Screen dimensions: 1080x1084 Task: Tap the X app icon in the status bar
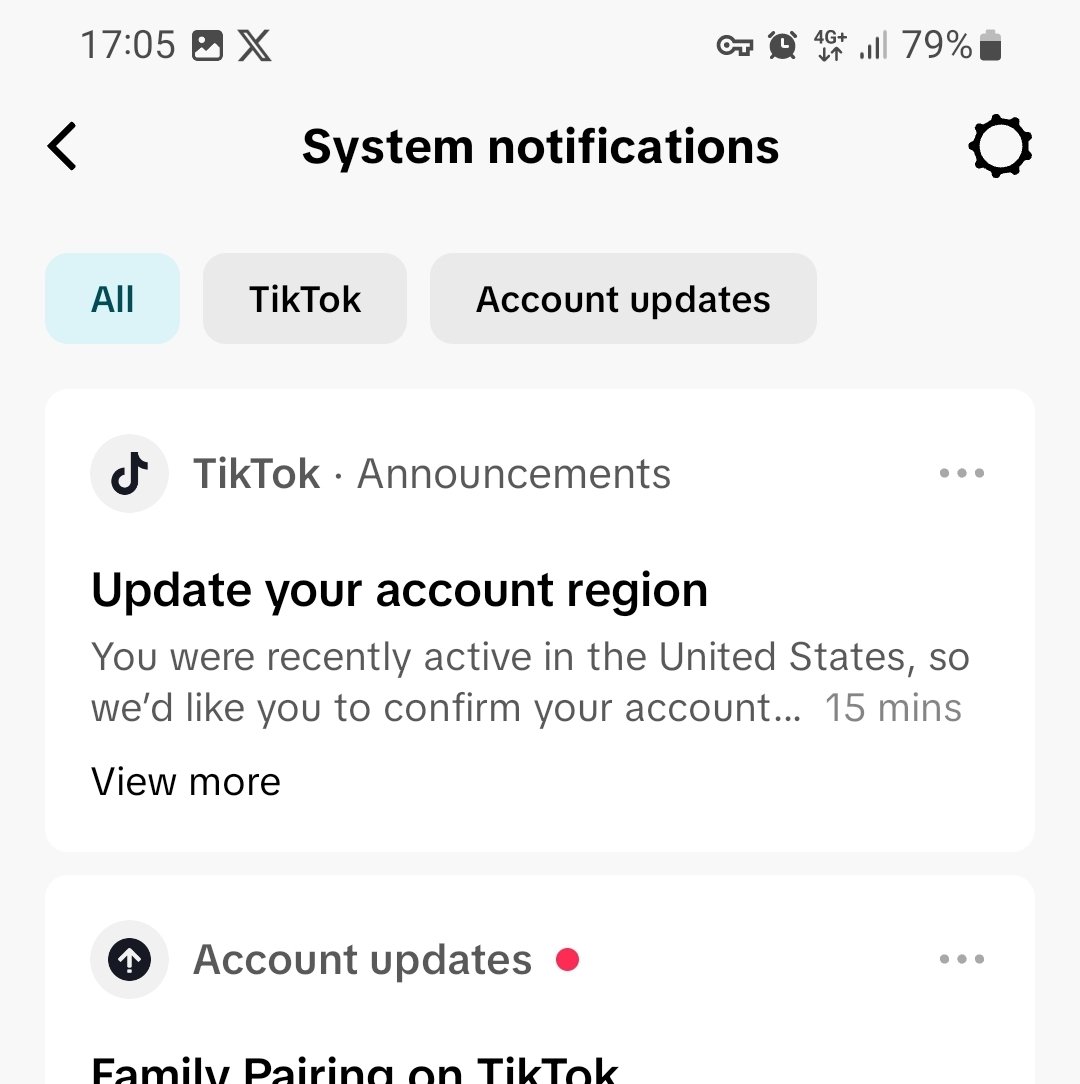click(x=254, y=44)
